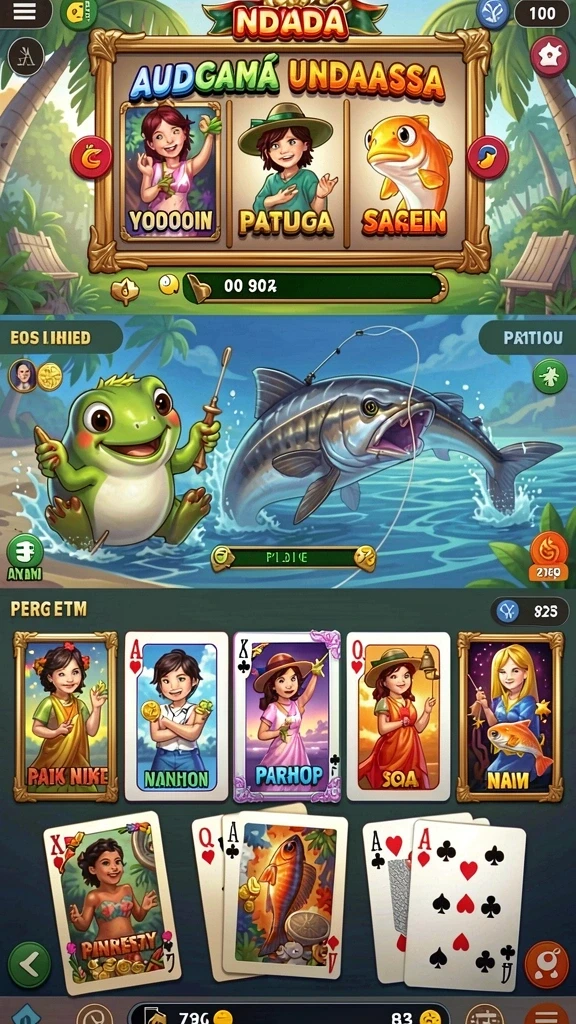Play the PINRESTY card
The width and height of the screenshot is (576, 1024).
[x=113, y=903]
